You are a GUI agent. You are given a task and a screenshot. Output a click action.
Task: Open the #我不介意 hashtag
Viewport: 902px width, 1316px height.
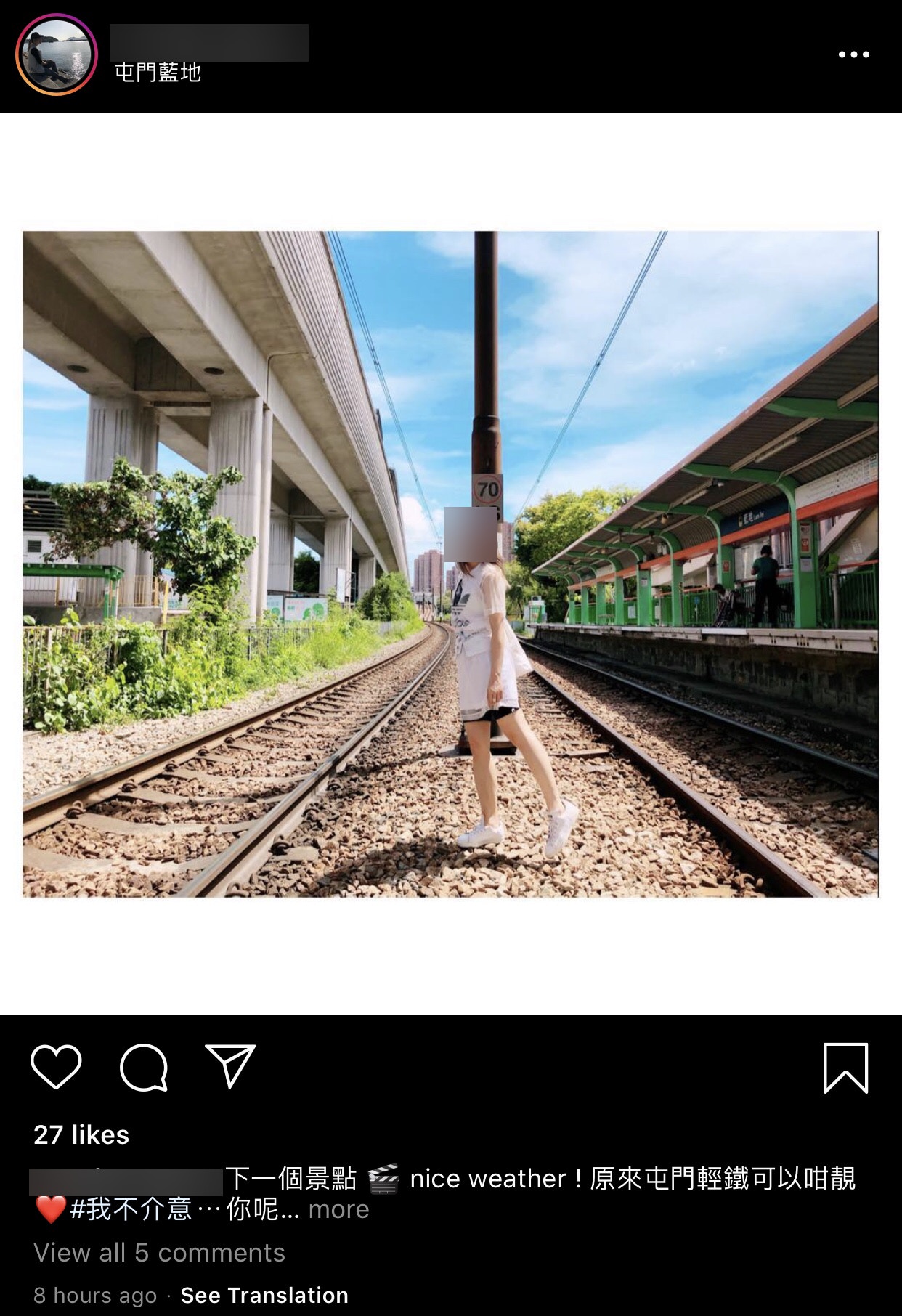131,1209
